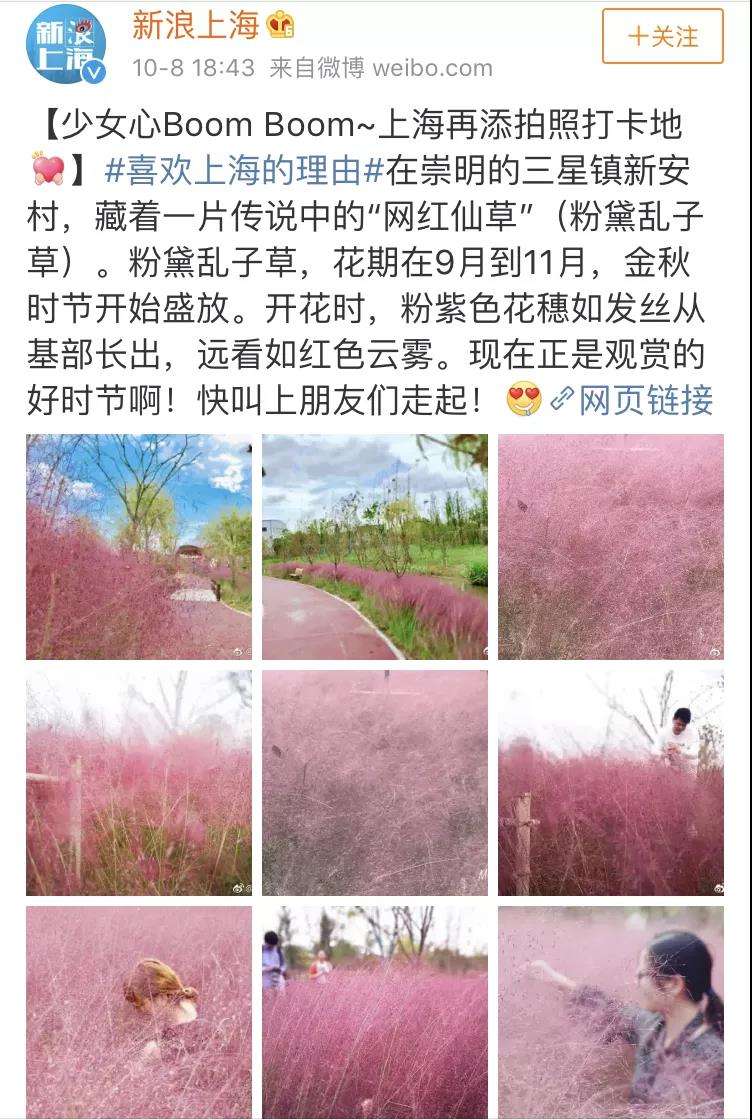View photo of pink grass under blue sky
This screenshot has width=752, height=1120.
(139, 546)
